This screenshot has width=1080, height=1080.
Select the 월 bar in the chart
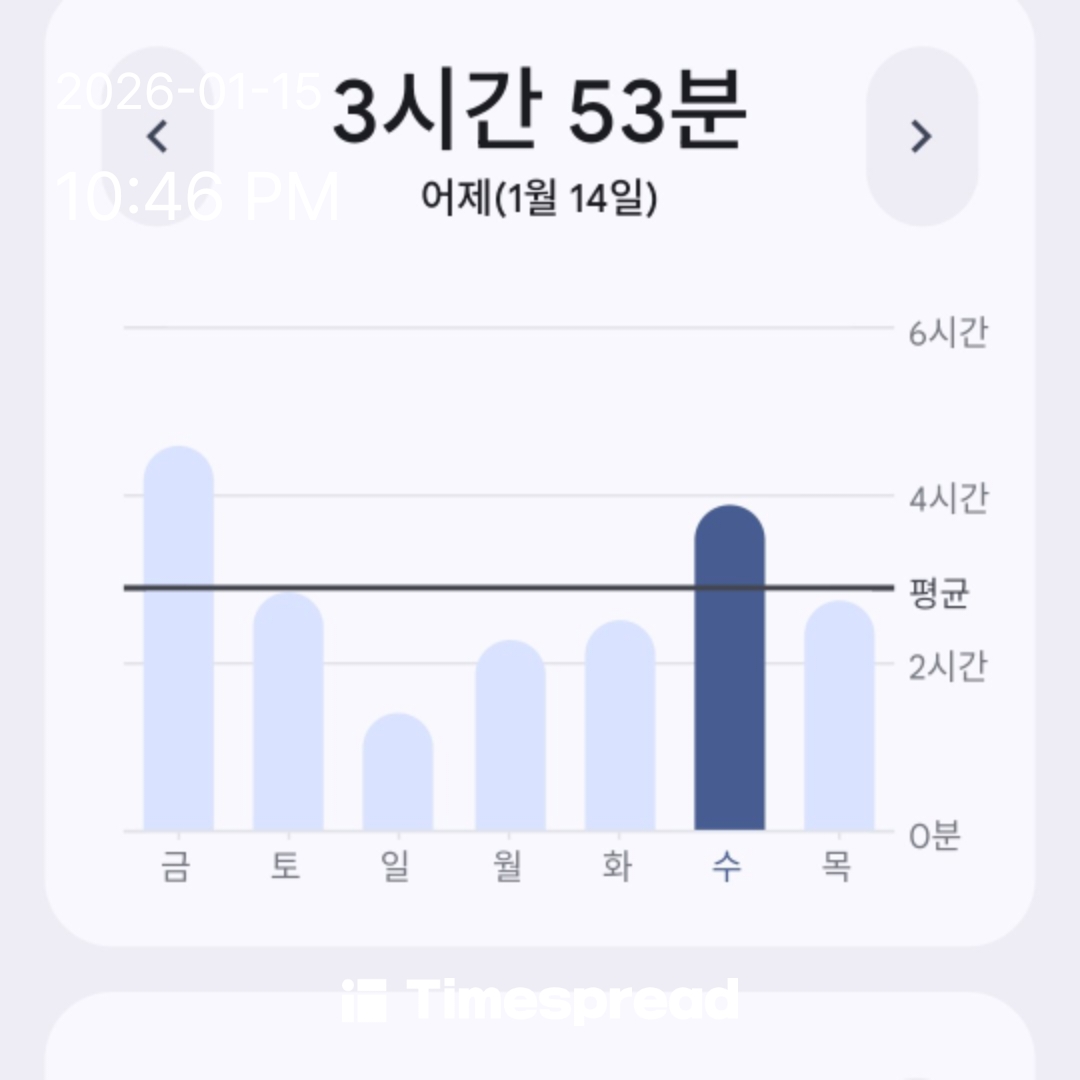pos(510,737)
